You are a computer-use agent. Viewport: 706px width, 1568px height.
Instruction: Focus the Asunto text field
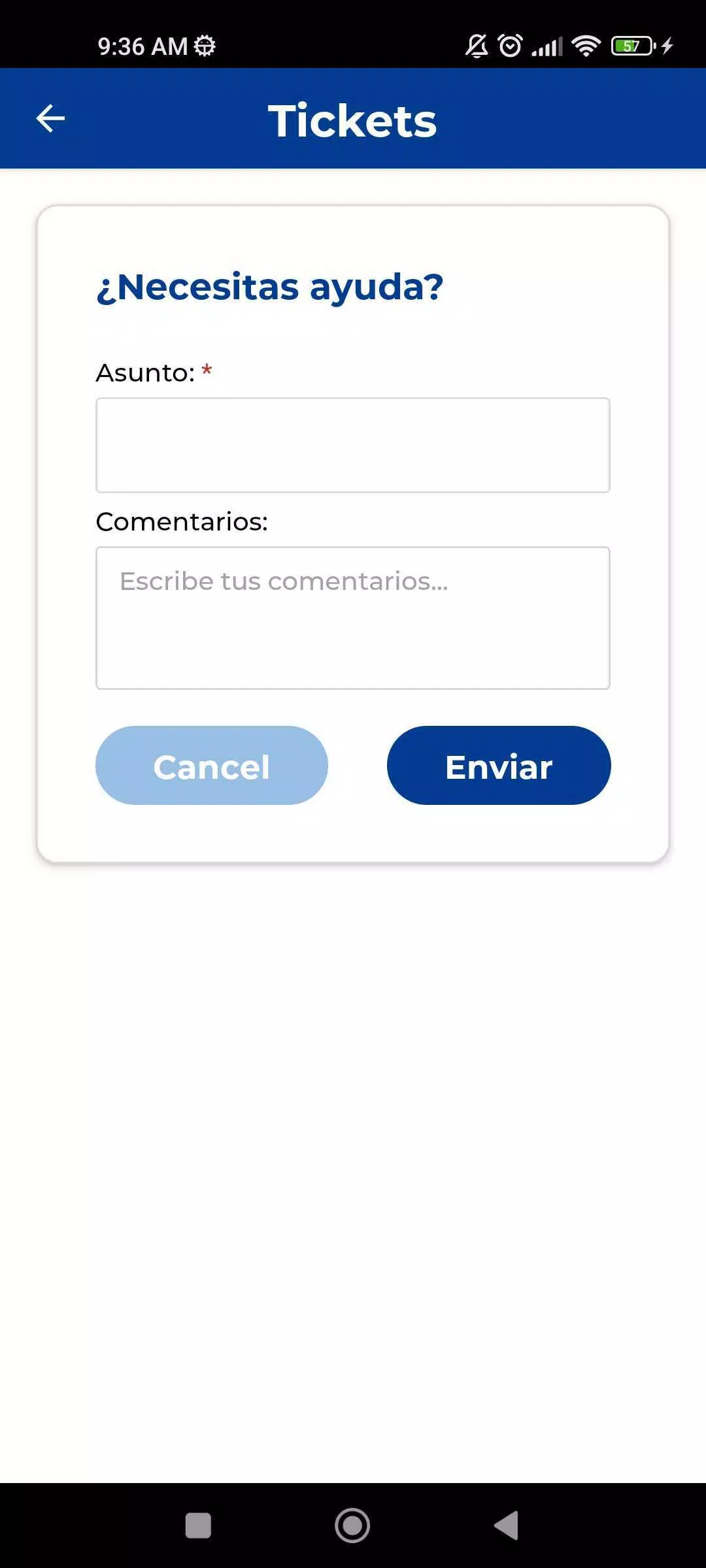tap(353, 445)
